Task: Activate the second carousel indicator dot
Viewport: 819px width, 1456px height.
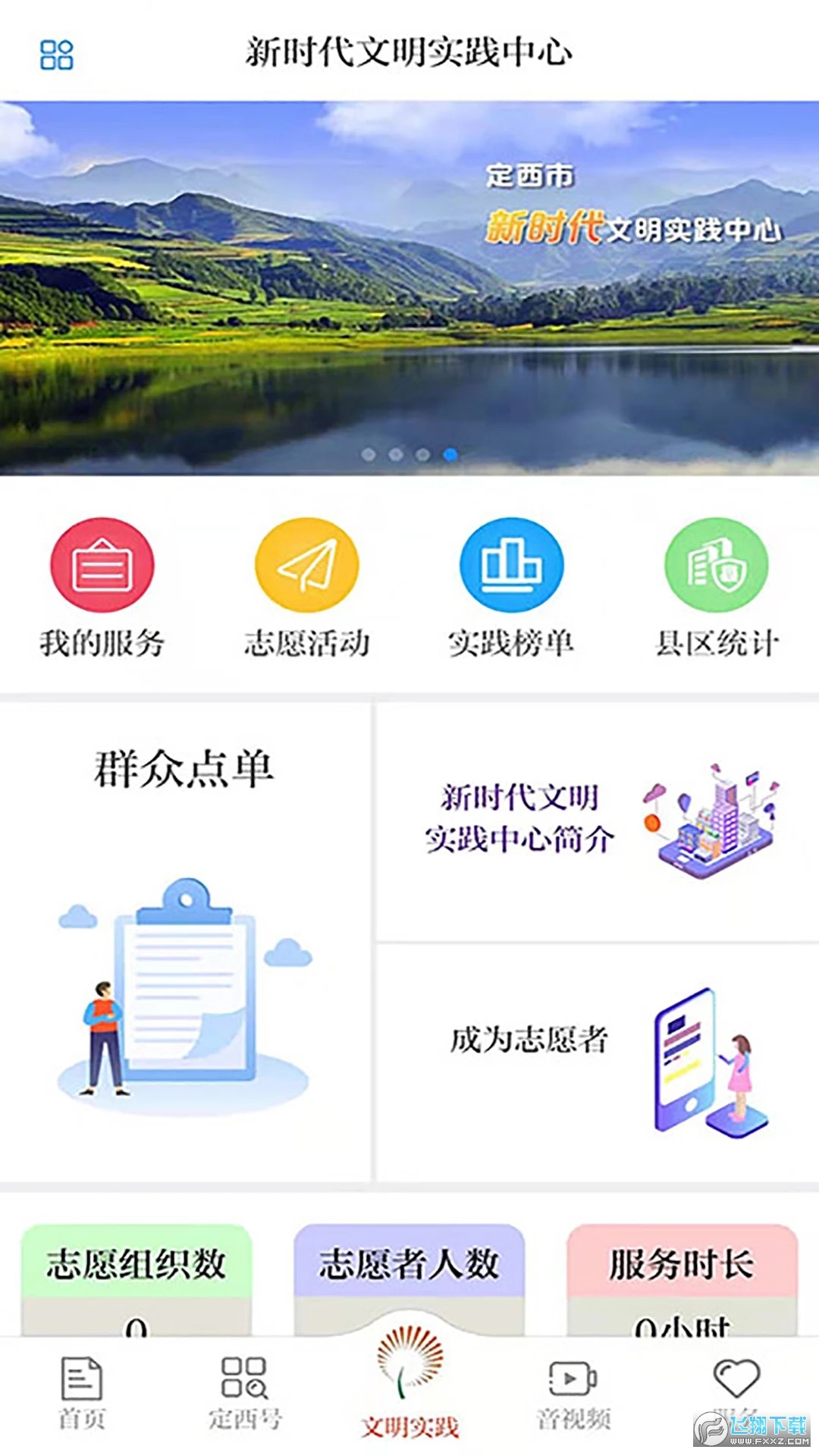Action: tap(397, 453)
